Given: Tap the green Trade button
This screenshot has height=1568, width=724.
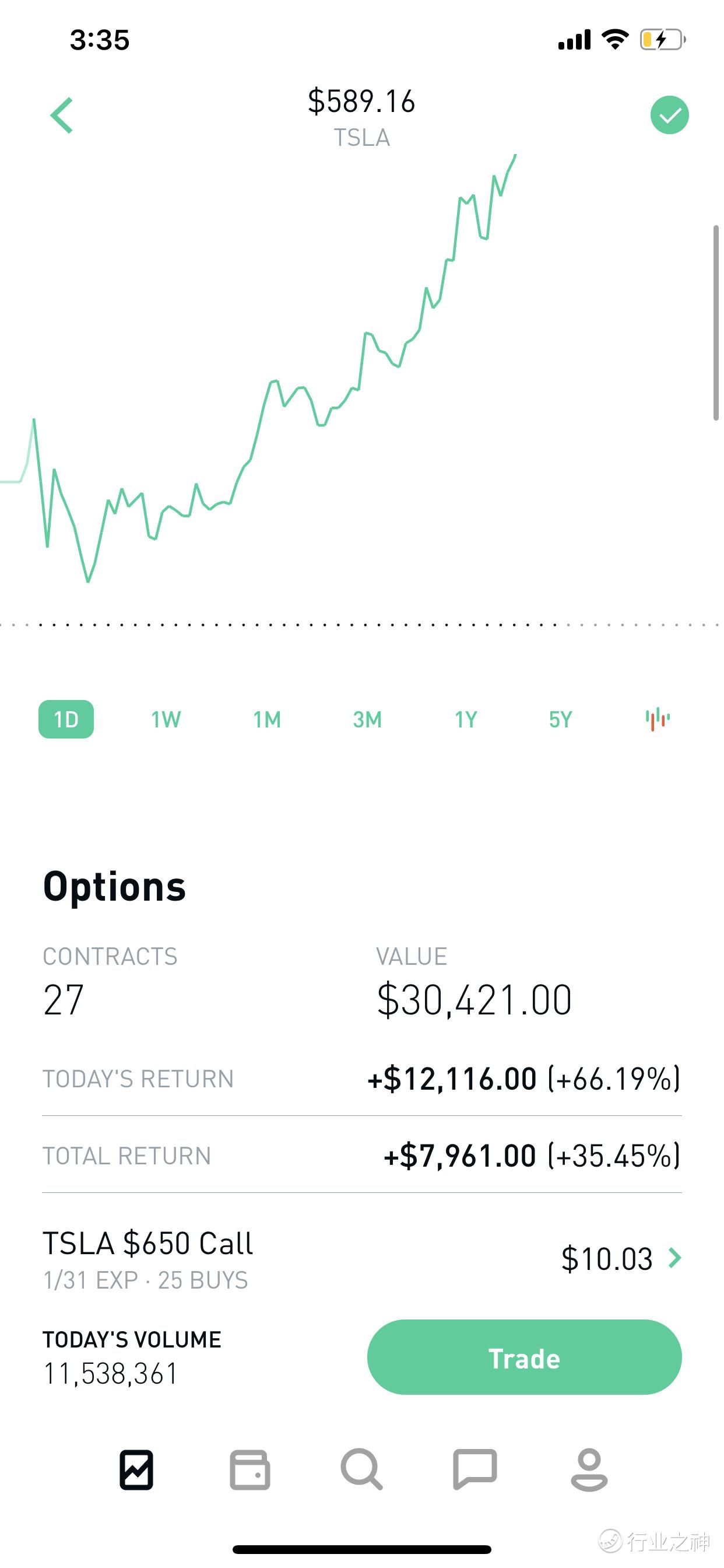Looking at the screenshot, I should (524, 1358).
